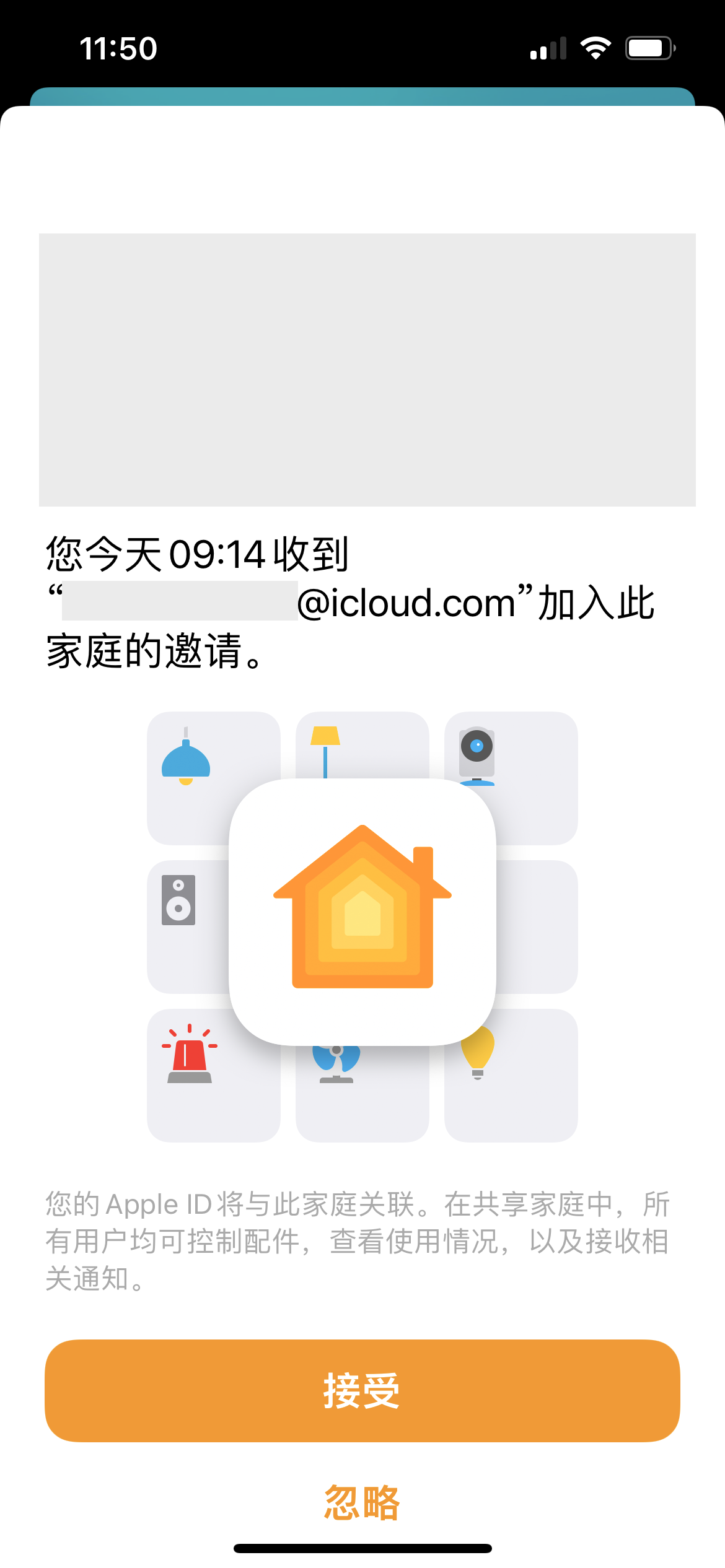Ignore the invitation via 忽略
The image size is (725, 1568).
pos(362,1502)
